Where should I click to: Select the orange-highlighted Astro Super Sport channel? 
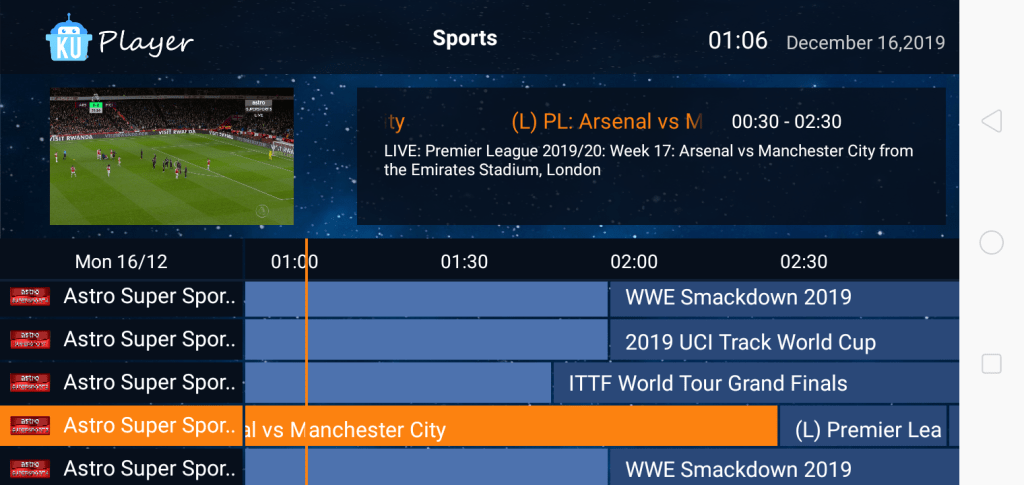pos(122,427)
